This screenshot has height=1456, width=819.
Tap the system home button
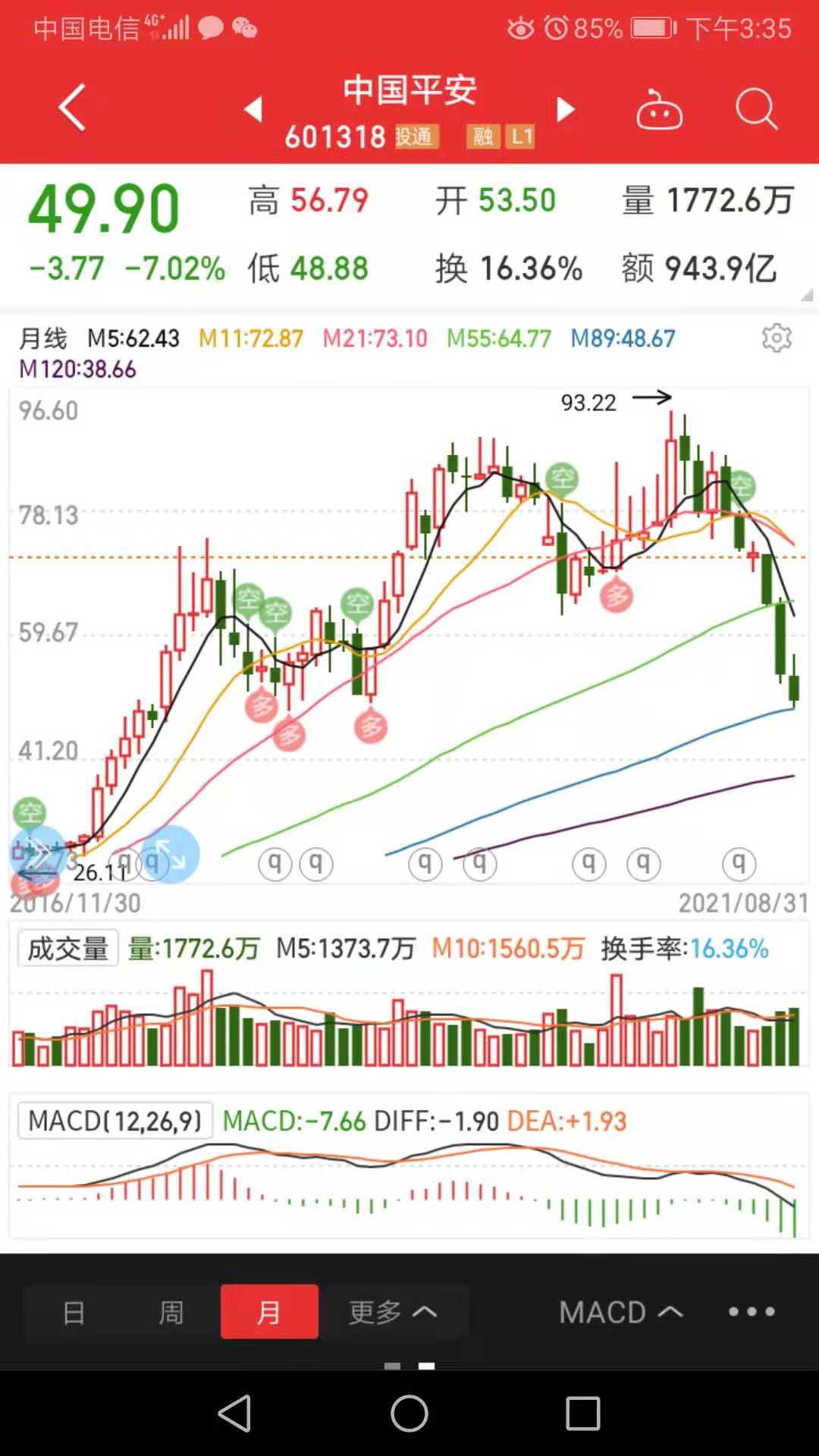point(409,1414)
